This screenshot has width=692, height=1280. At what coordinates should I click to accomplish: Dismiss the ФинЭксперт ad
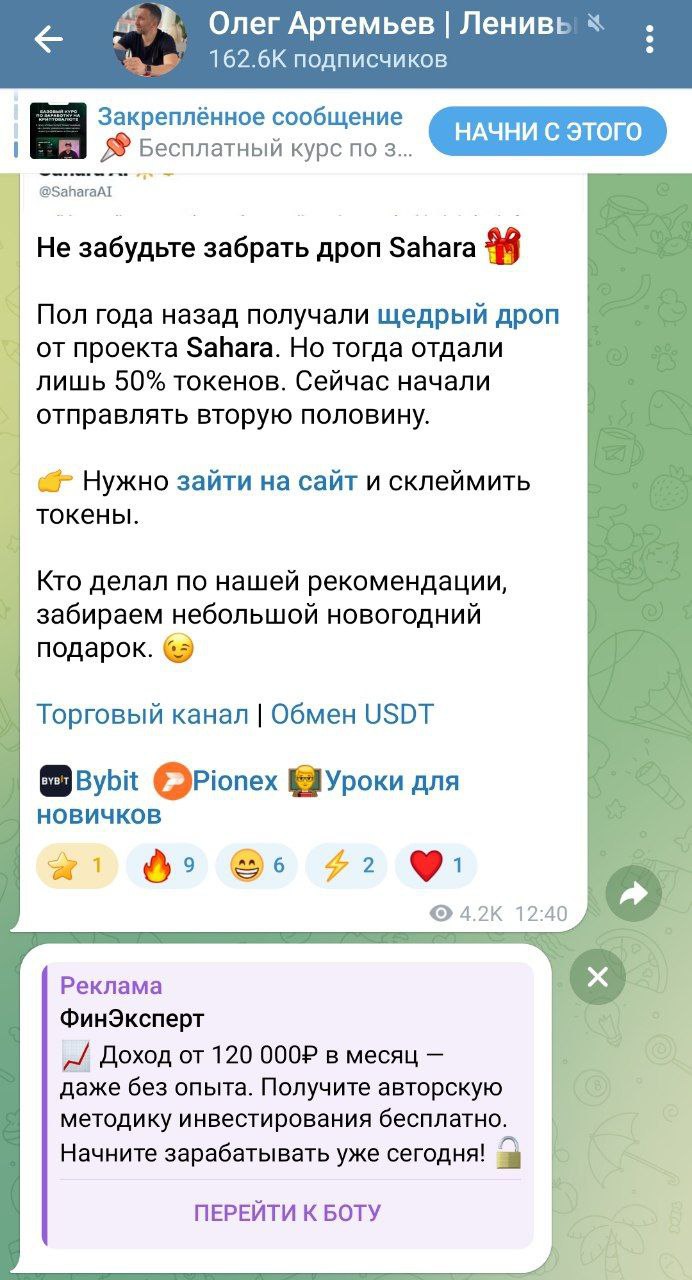[x=598, y=977]
